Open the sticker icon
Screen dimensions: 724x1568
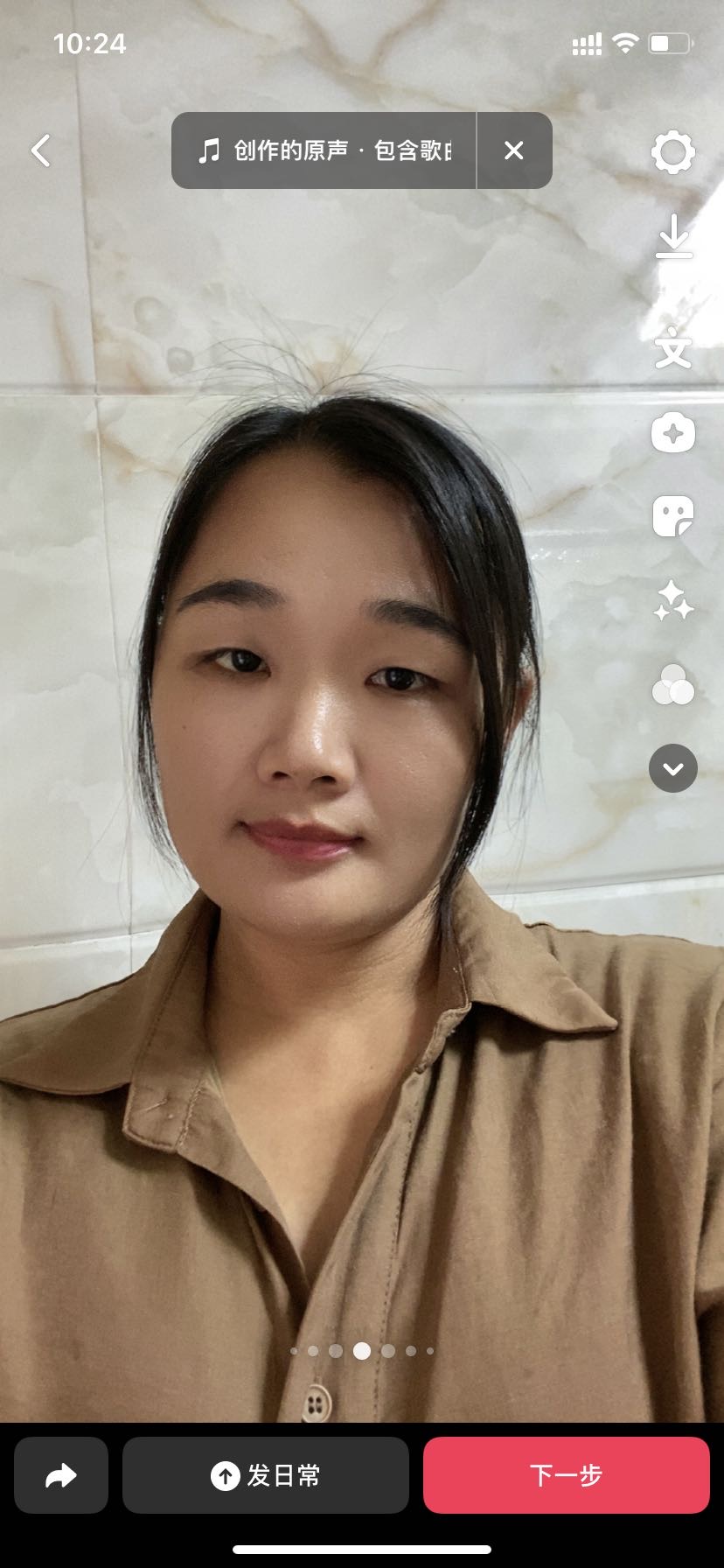tap(672, 516)
